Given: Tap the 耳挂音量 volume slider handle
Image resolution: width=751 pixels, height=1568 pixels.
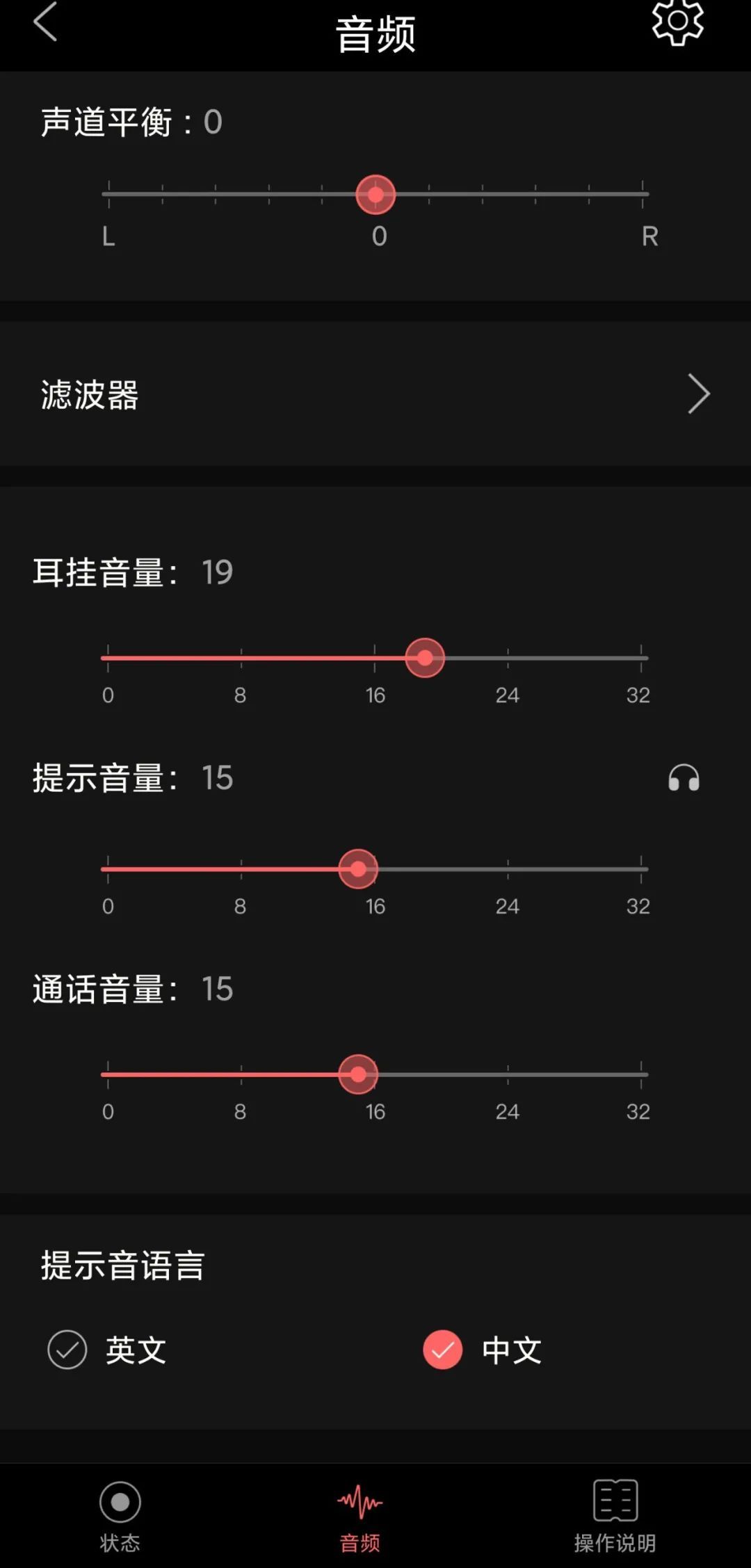Looking at the screenshot, I should click(x=425, y=658).
